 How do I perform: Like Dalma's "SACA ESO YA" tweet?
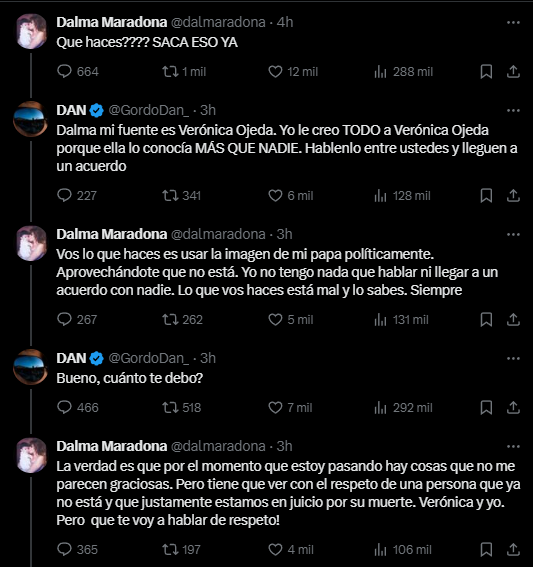coord(293,72)
